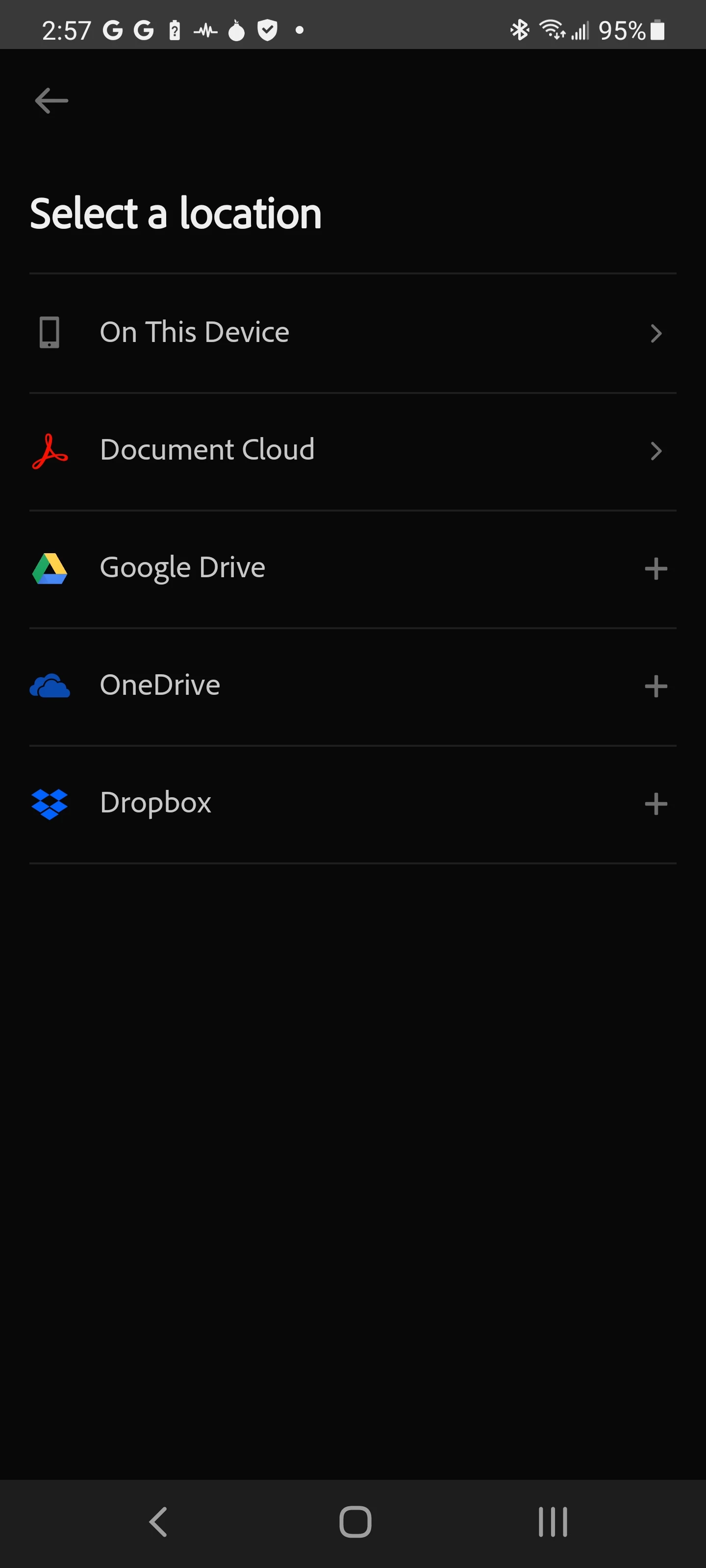Viewport: 706px width, 1568px height.
Task: Add Dropbox account
Action: pos(656,804)
